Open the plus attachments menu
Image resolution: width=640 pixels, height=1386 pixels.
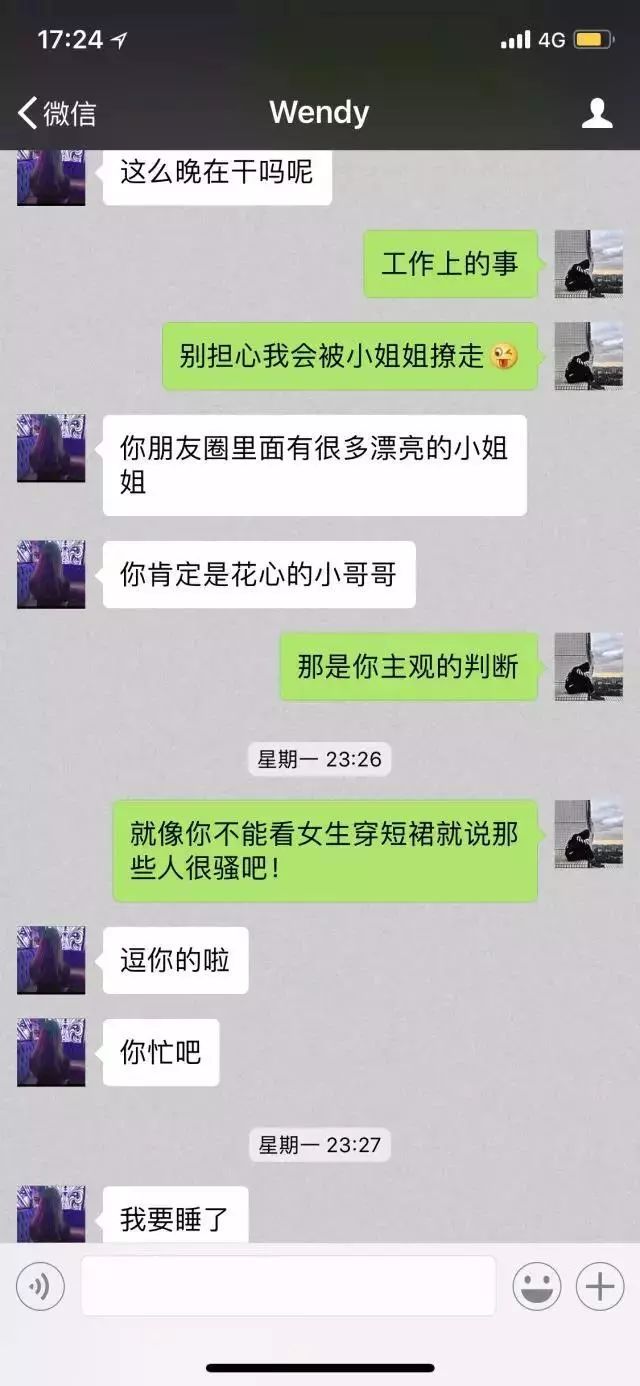point(600,1286)
